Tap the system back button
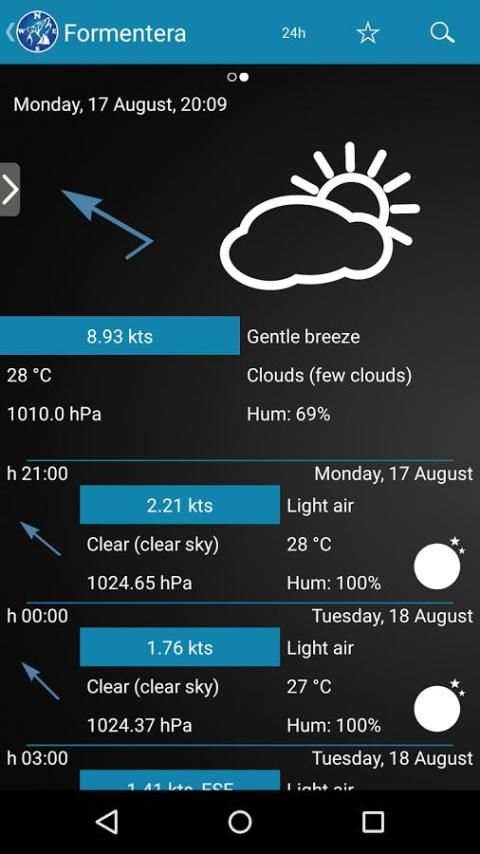 click(107, 821)
